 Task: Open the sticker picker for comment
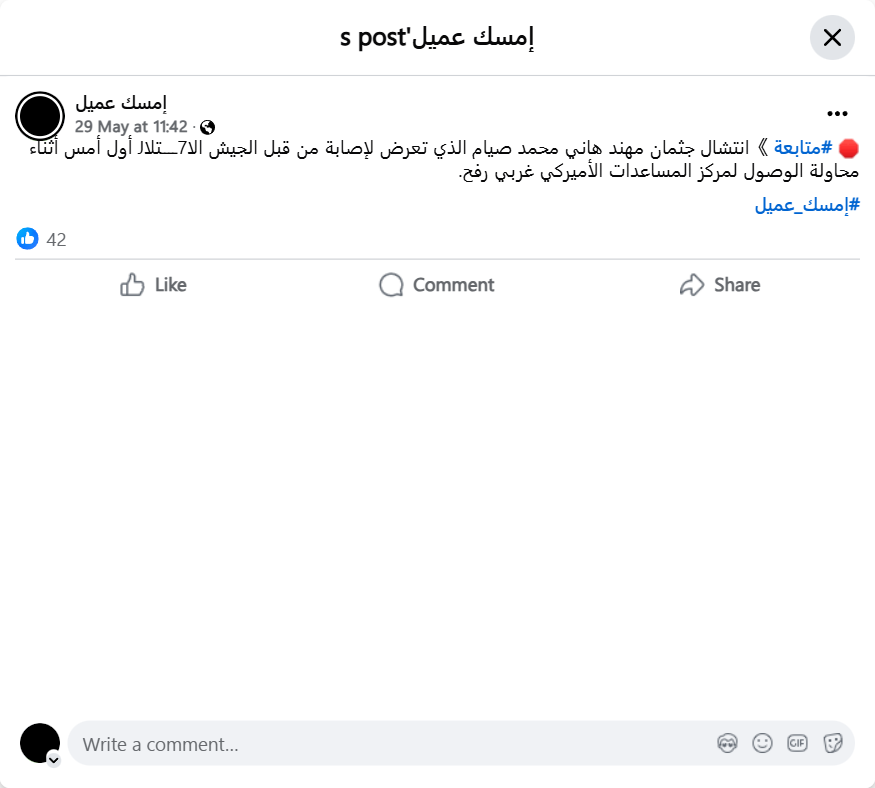(832, 743)
